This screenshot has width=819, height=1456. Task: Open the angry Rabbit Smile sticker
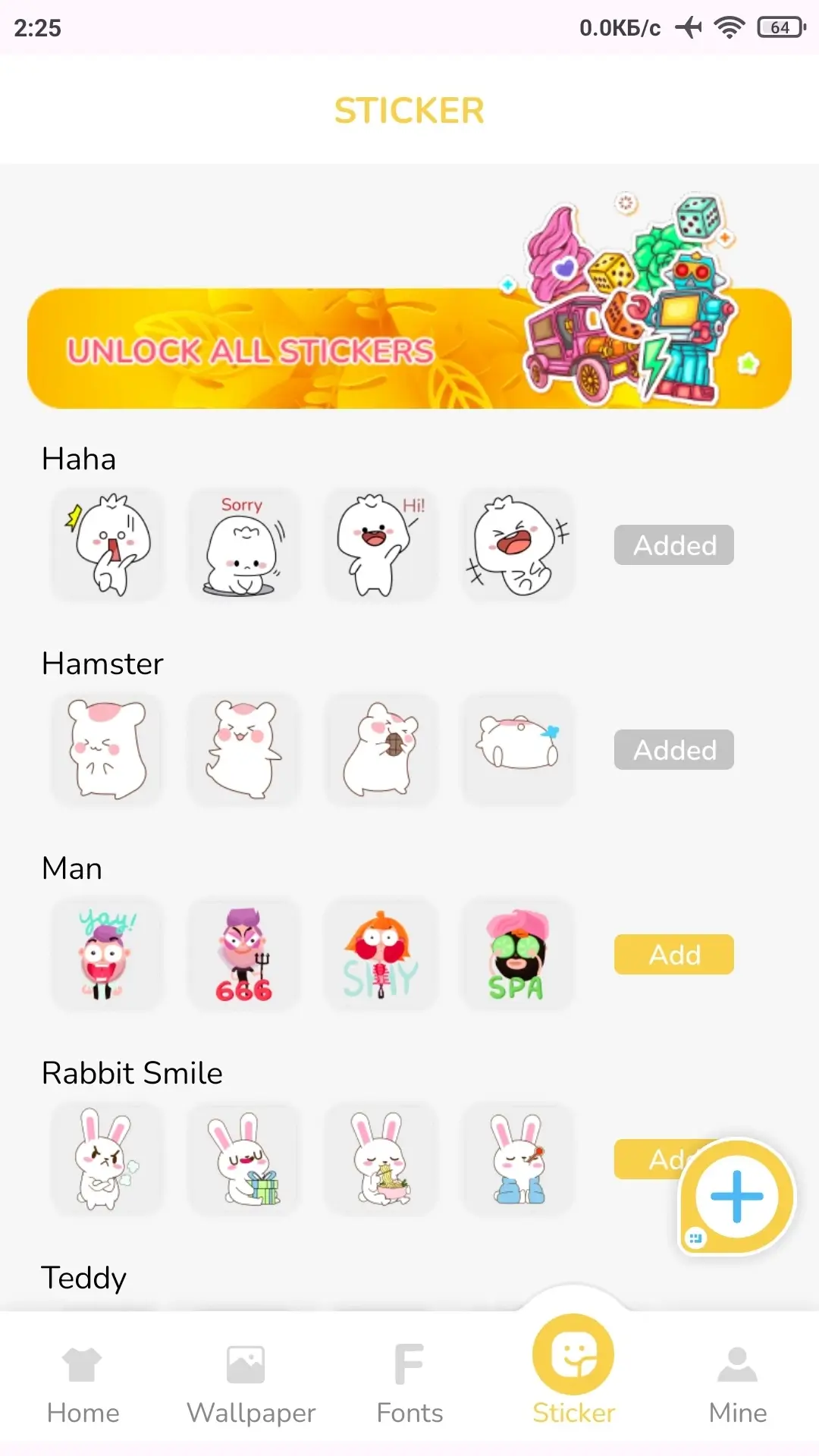pyautogui.click(x=106, y=1159)
